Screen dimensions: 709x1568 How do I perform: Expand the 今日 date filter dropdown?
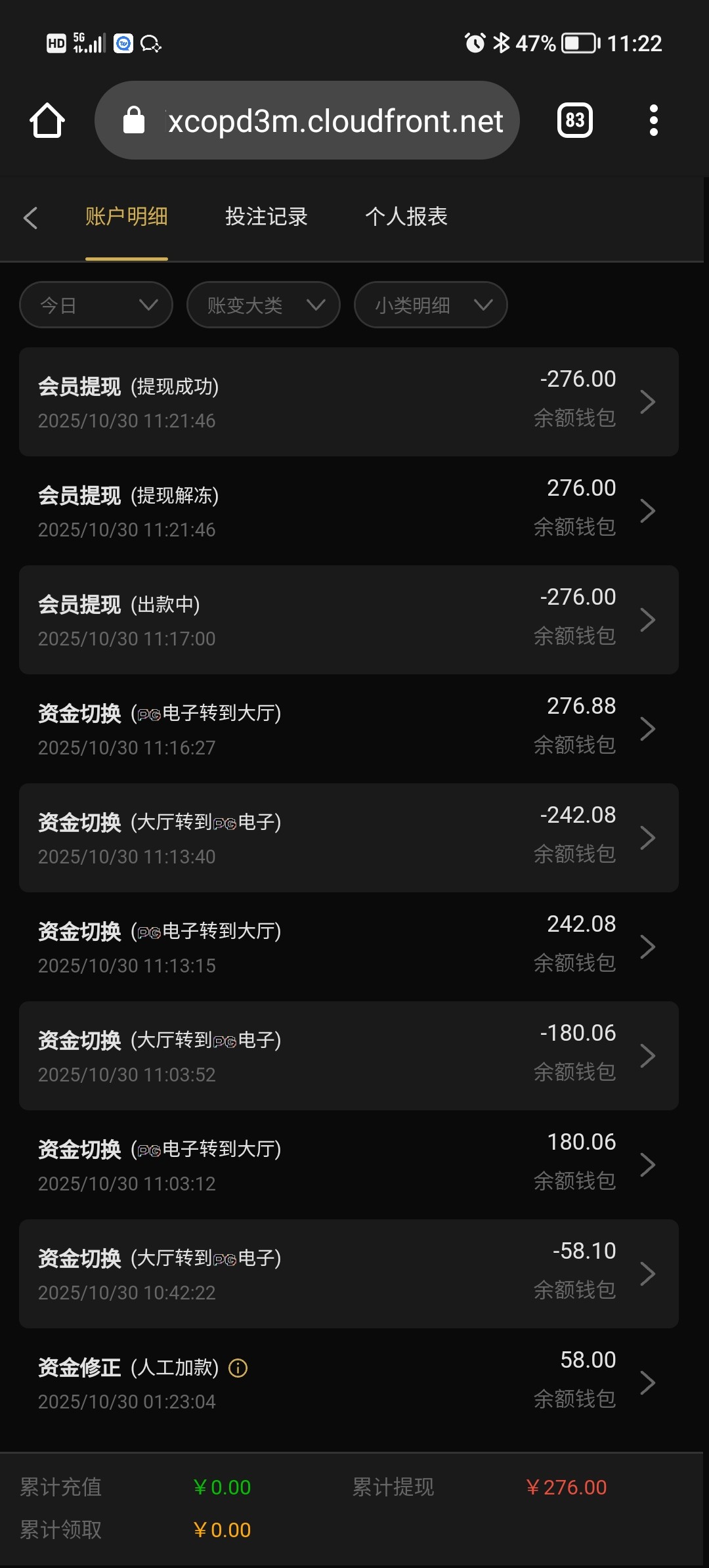(x=97, y=305)
